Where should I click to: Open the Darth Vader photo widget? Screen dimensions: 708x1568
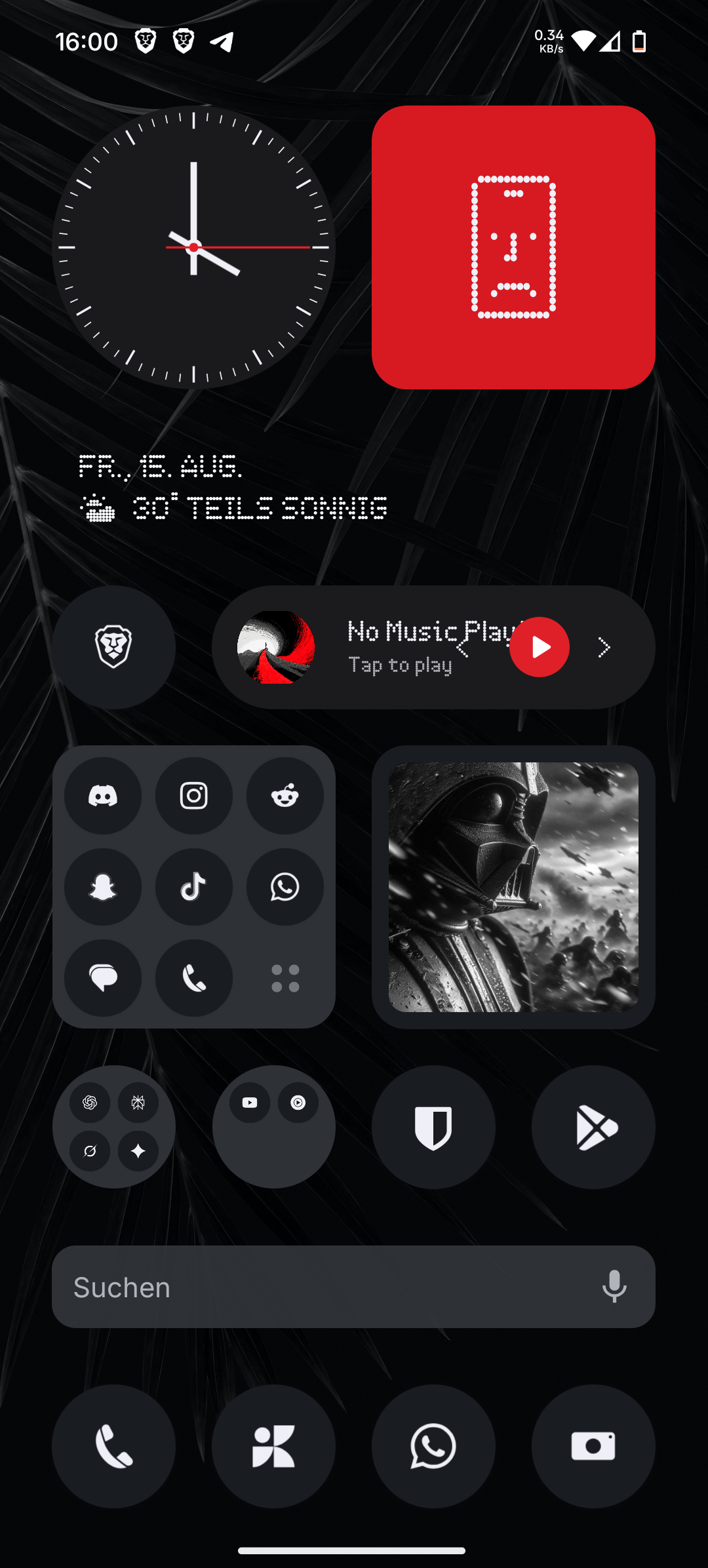[513, 887]
